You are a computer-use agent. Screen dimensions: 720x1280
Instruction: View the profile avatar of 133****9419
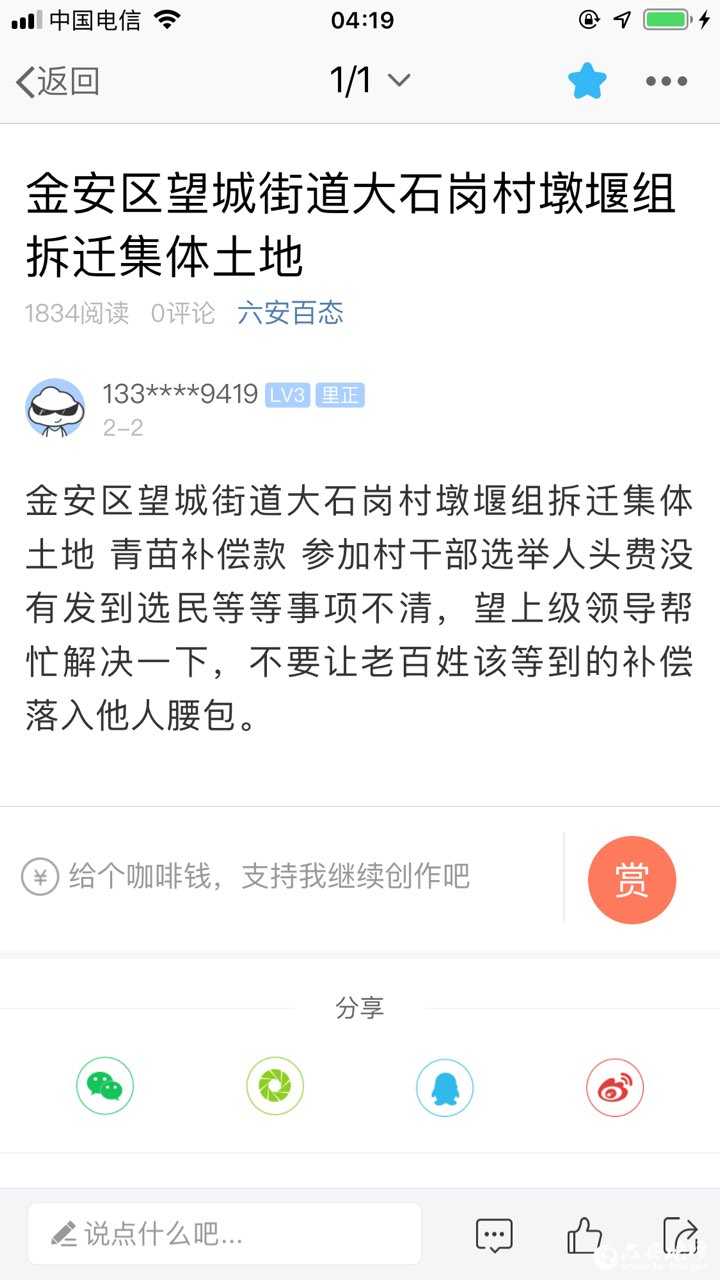[55, 408]
